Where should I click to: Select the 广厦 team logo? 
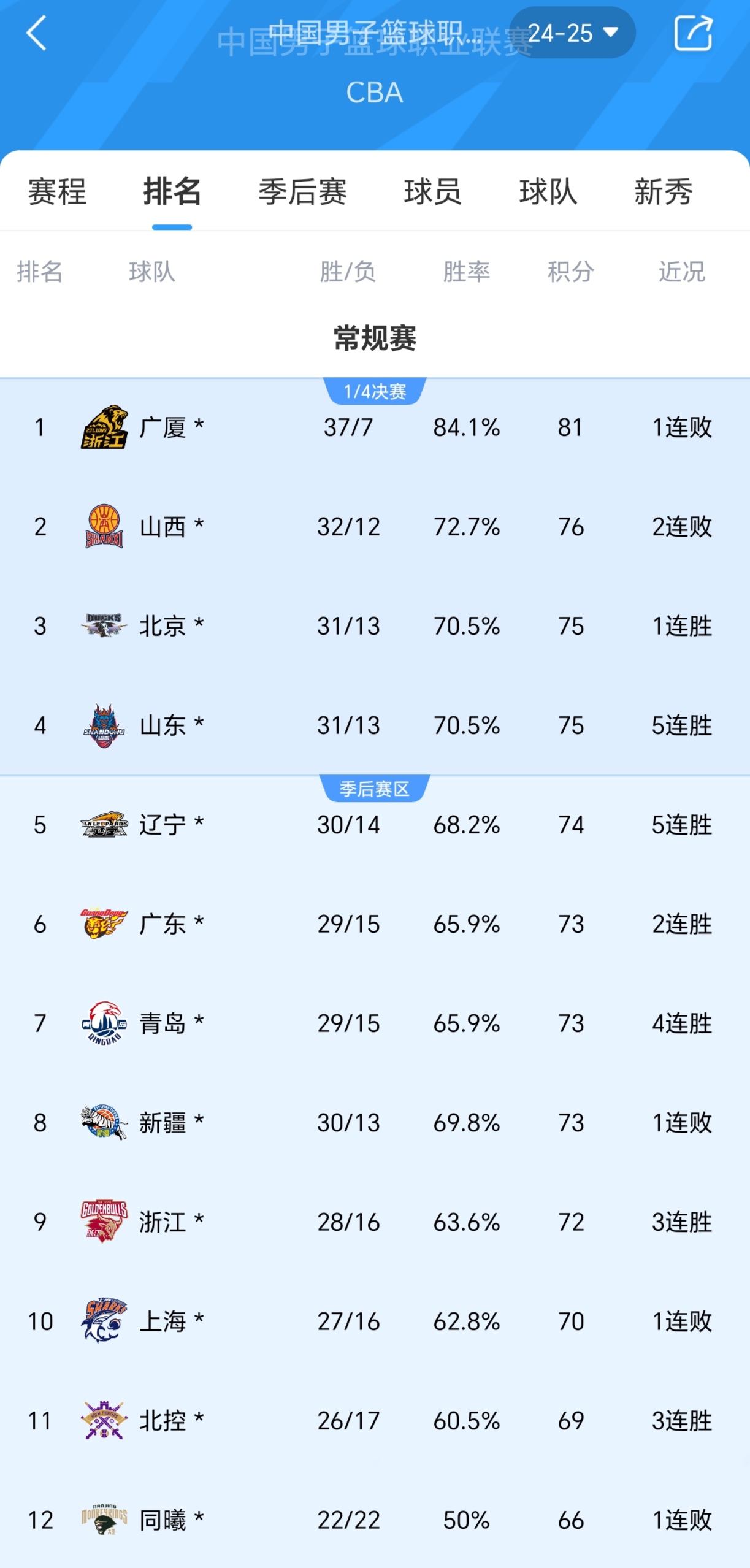pos(103,427)
